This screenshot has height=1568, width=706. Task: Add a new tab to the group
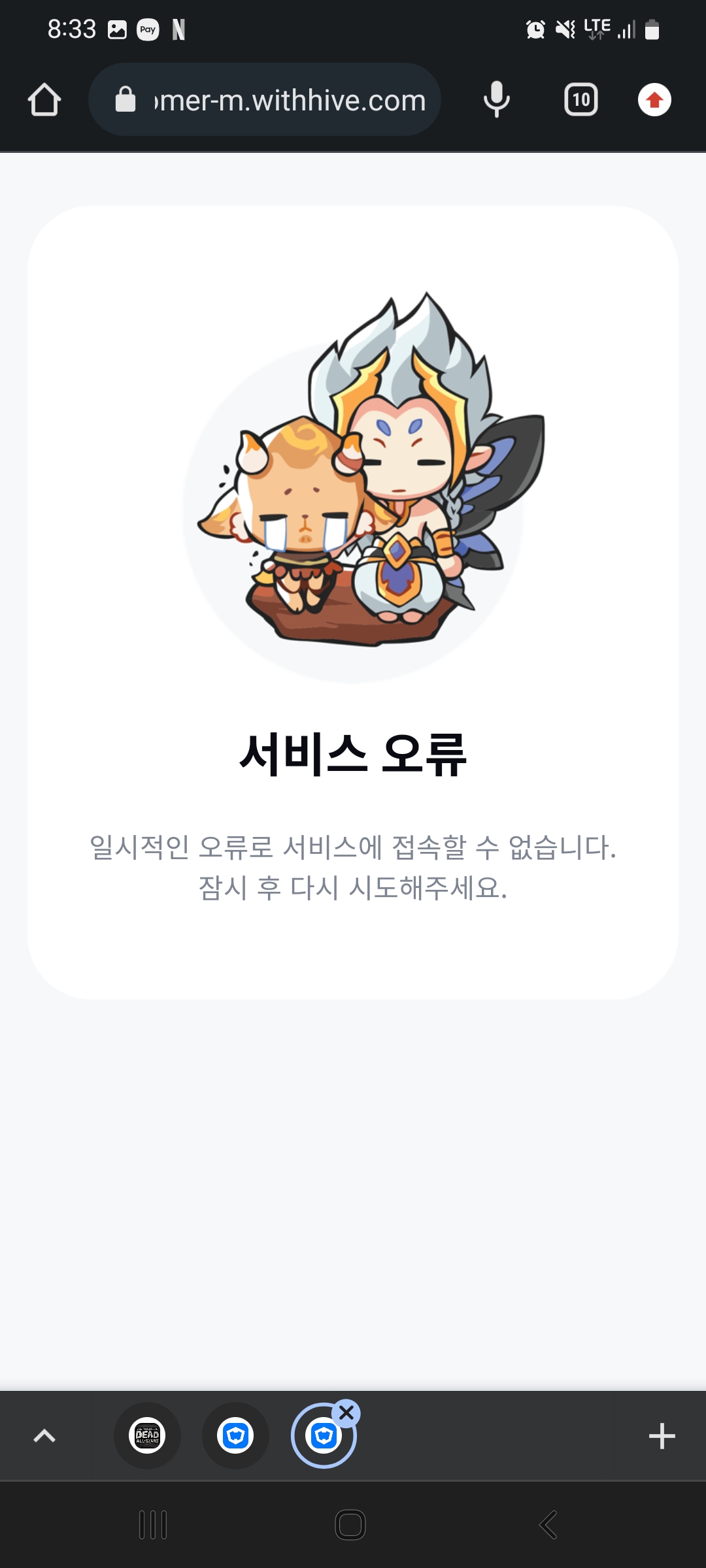662,1435
